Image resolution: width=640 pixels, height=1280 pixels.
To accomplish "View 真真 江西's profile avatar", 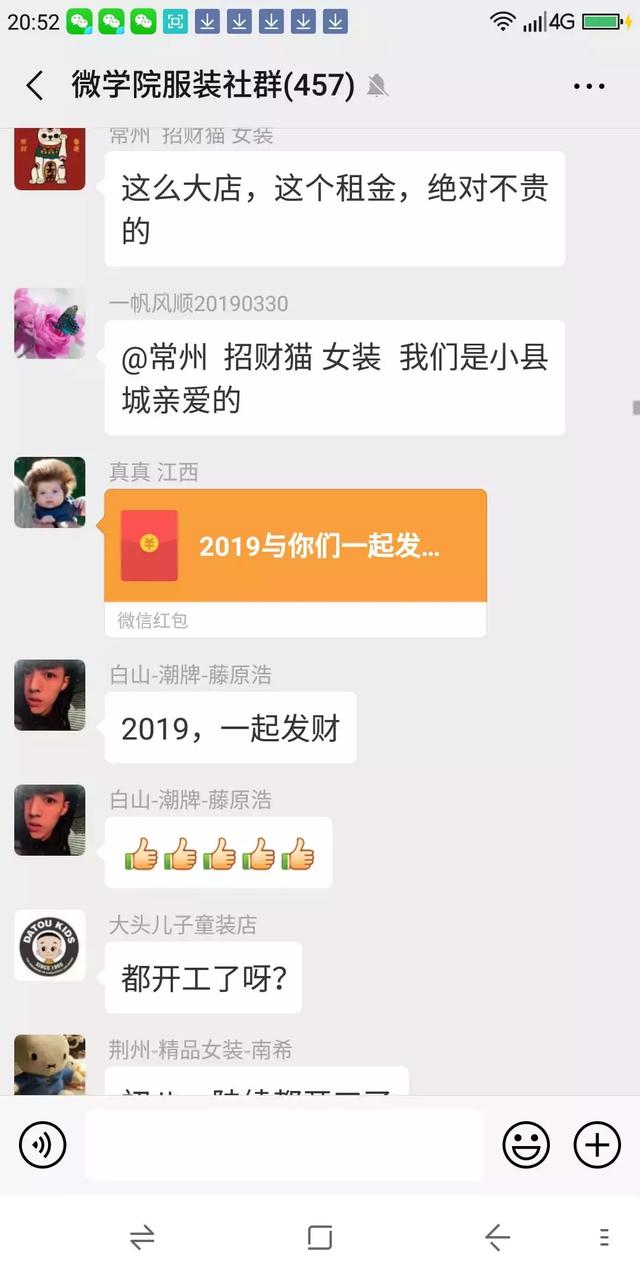I will [x=49, y=493].
